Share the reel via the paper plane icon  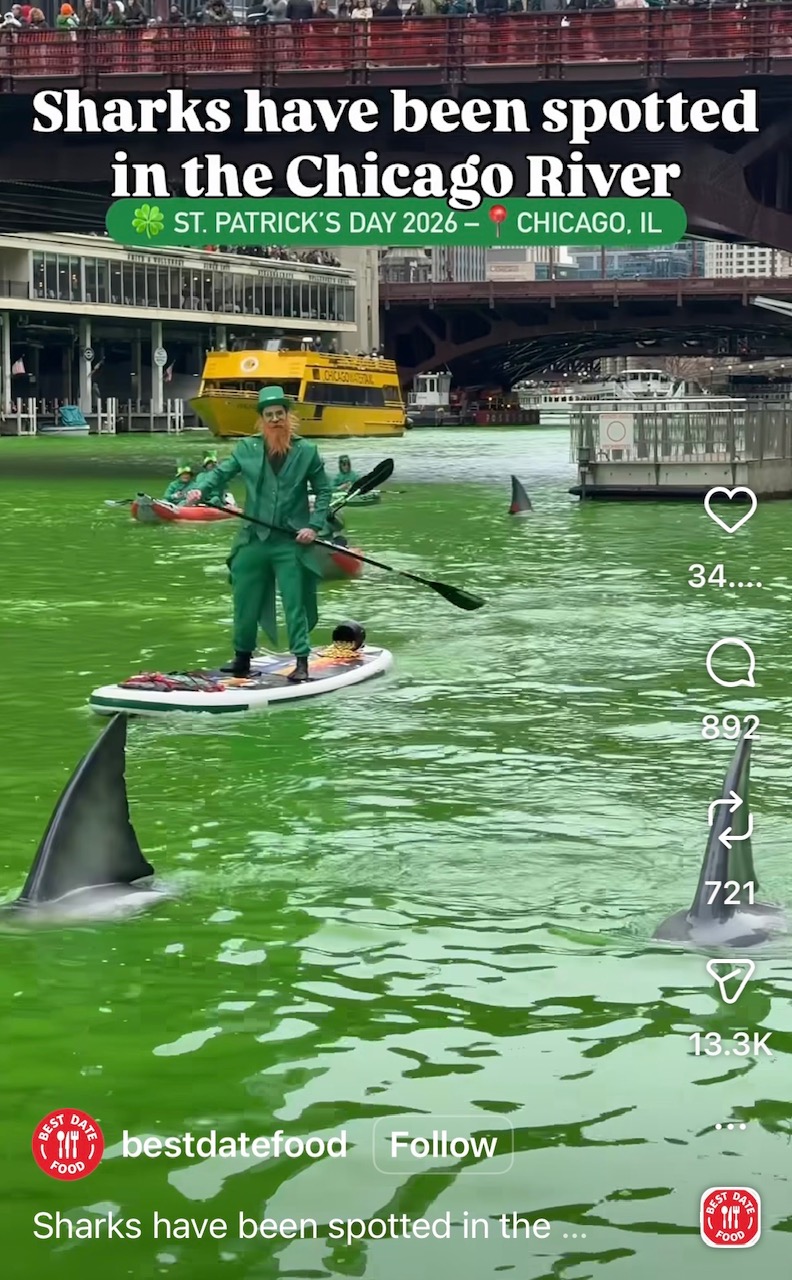coord(730,980)
